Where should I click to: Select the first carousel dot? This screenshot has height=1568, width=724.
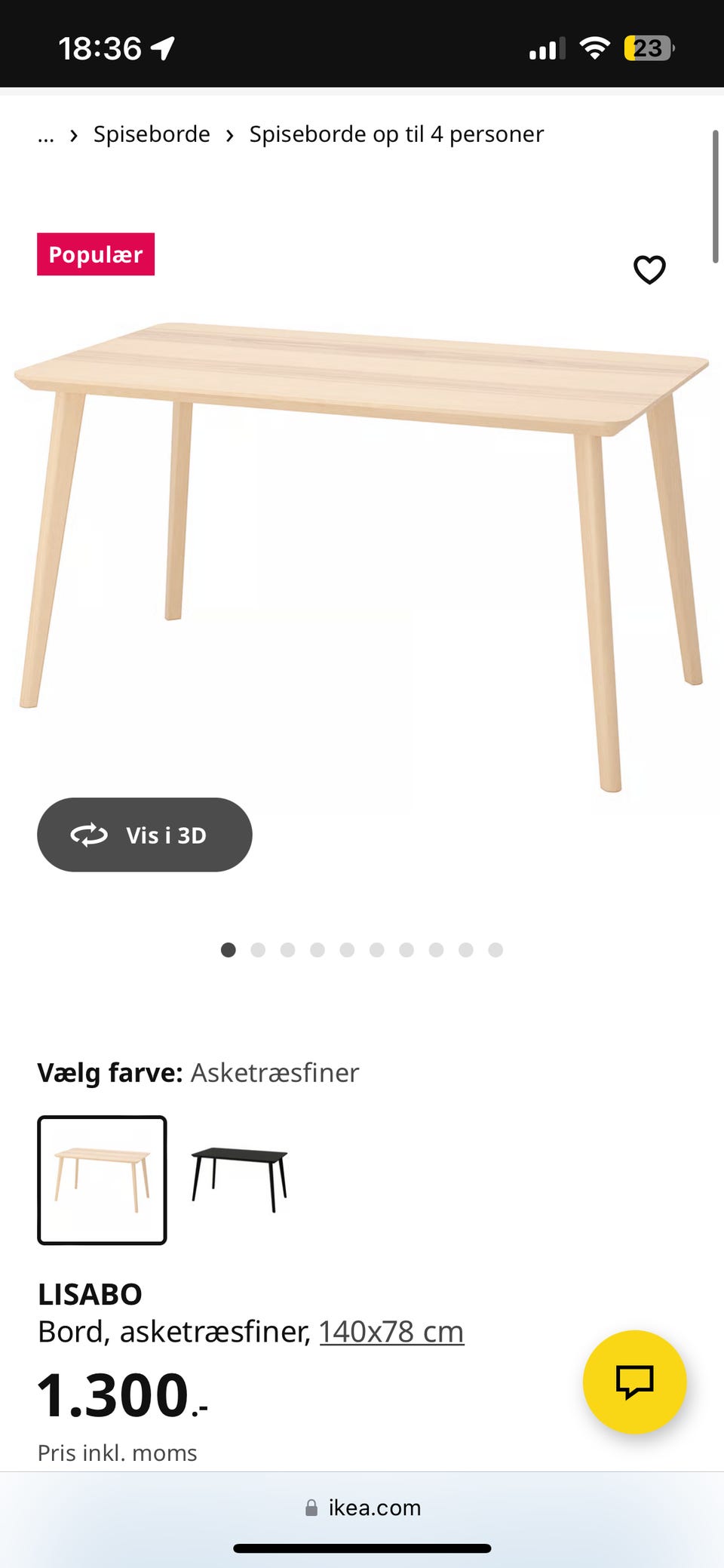pos(228,950)
